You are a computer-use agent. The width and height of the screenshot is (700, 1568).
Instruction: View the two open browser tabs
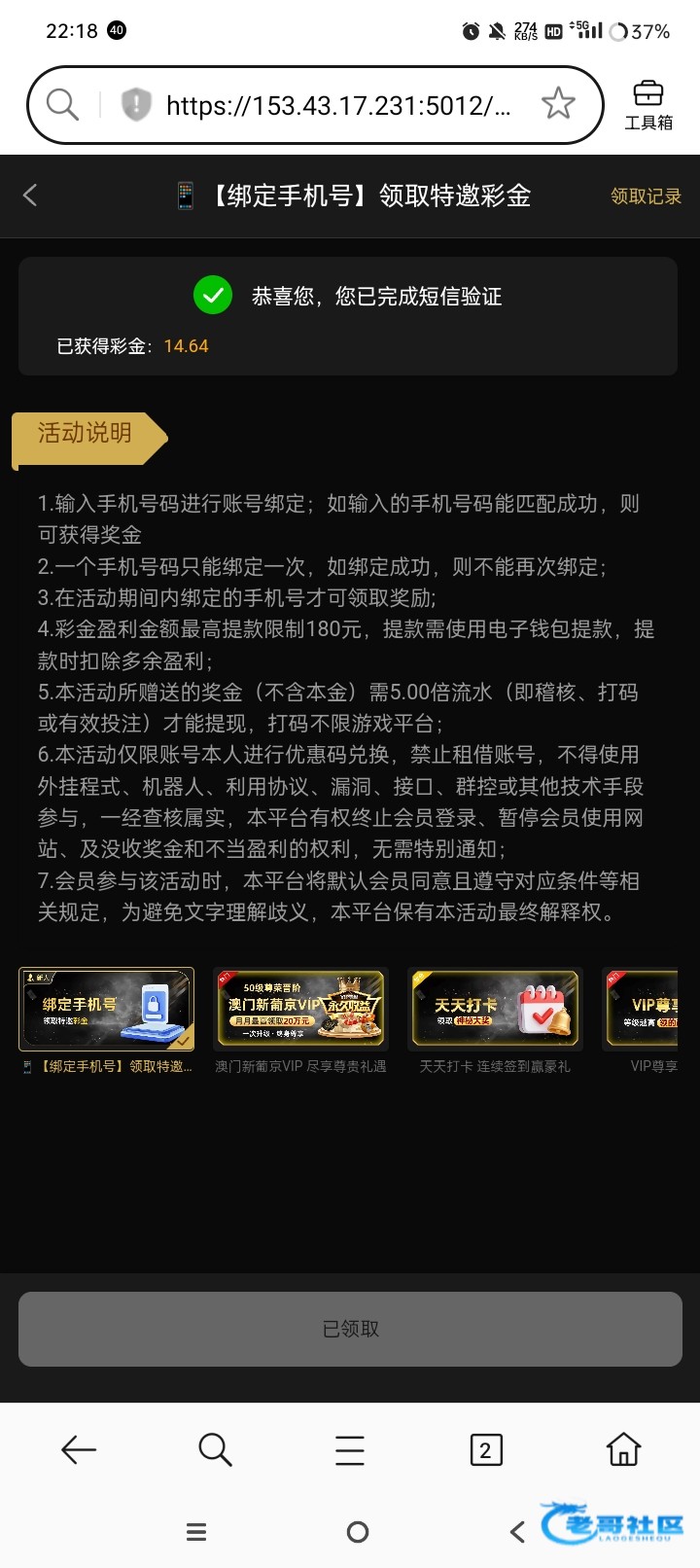tap(486, 1450)
